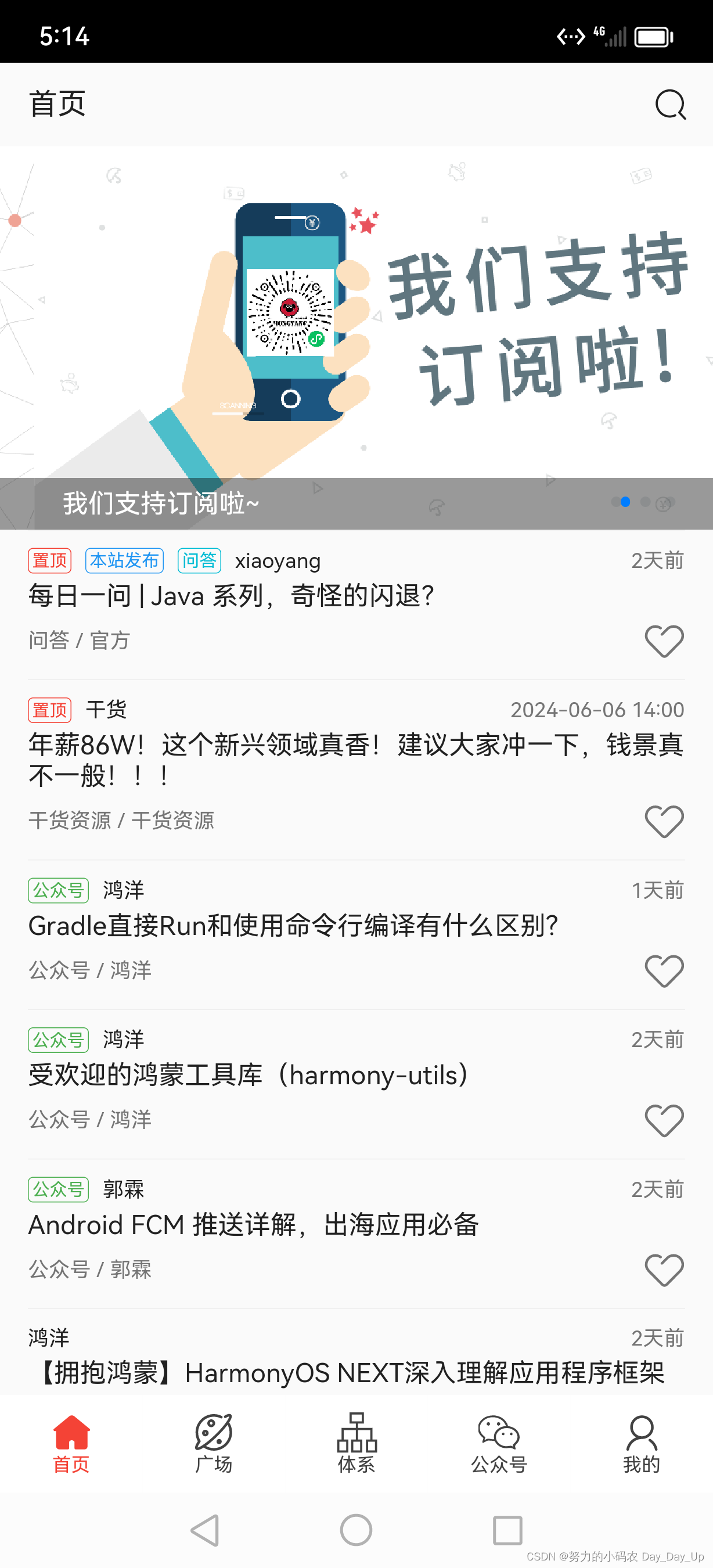Tap the 置顶 badge on first pinned post
Image resolution: width=713 pixels, height=1568 pixels.
tap(50, 560)
